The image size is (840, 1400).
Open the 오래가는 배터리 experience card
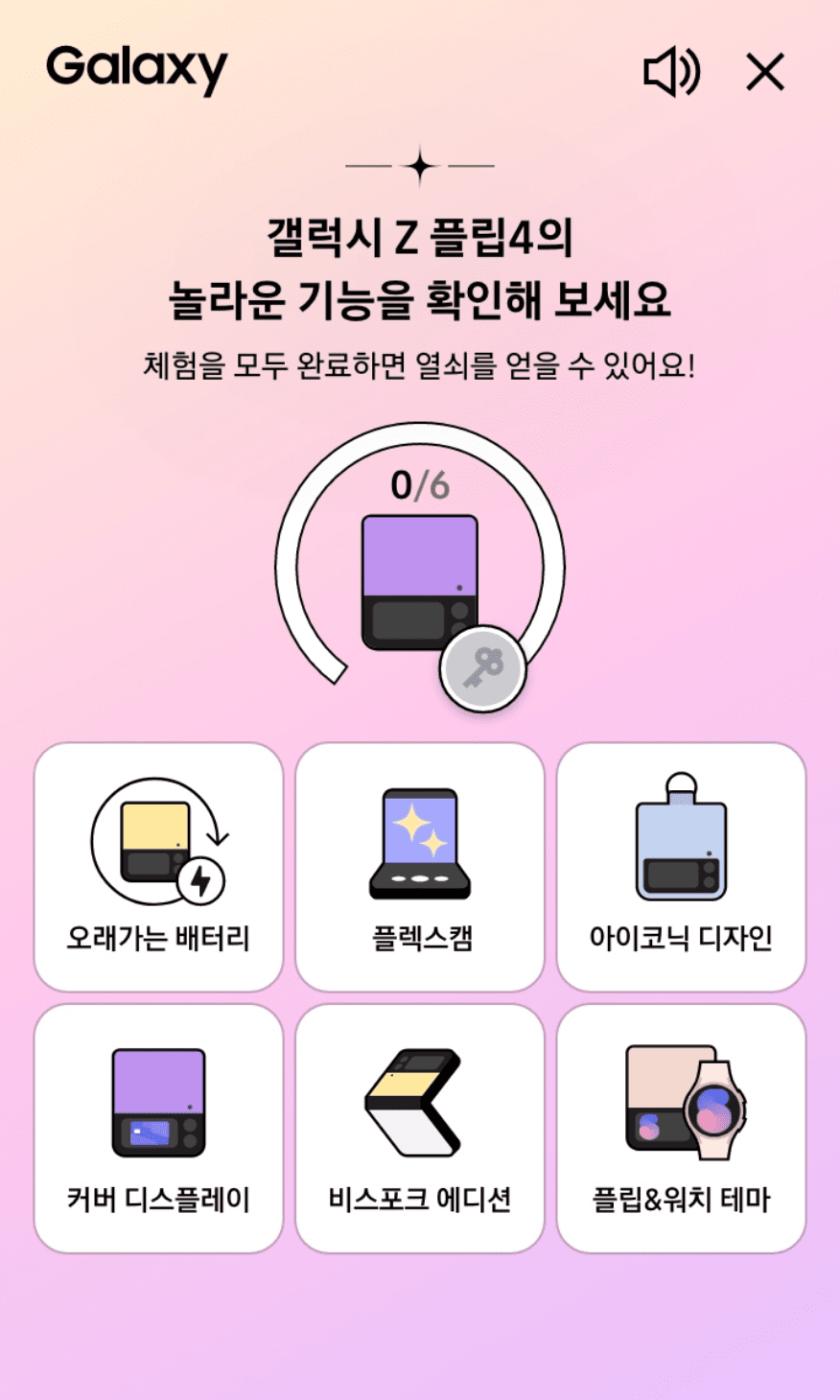tap(158, 867)
